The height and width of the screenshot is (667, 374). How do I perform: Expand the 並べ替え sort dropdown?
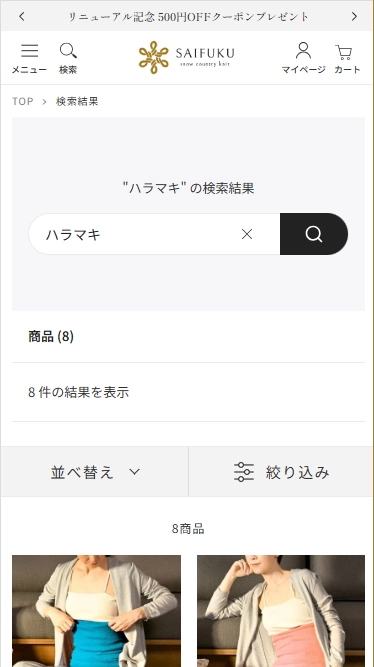pos(94,472)
